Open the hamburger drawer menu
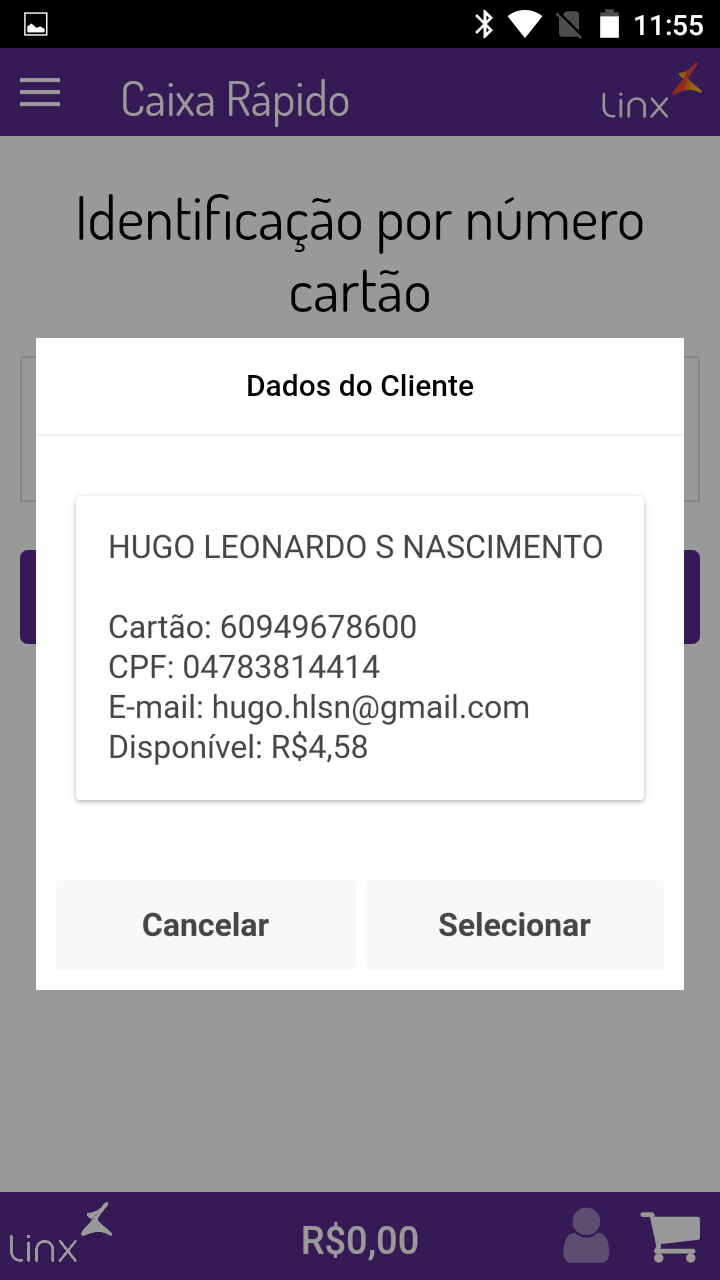The image size is (720, 1280). [40, 94]
